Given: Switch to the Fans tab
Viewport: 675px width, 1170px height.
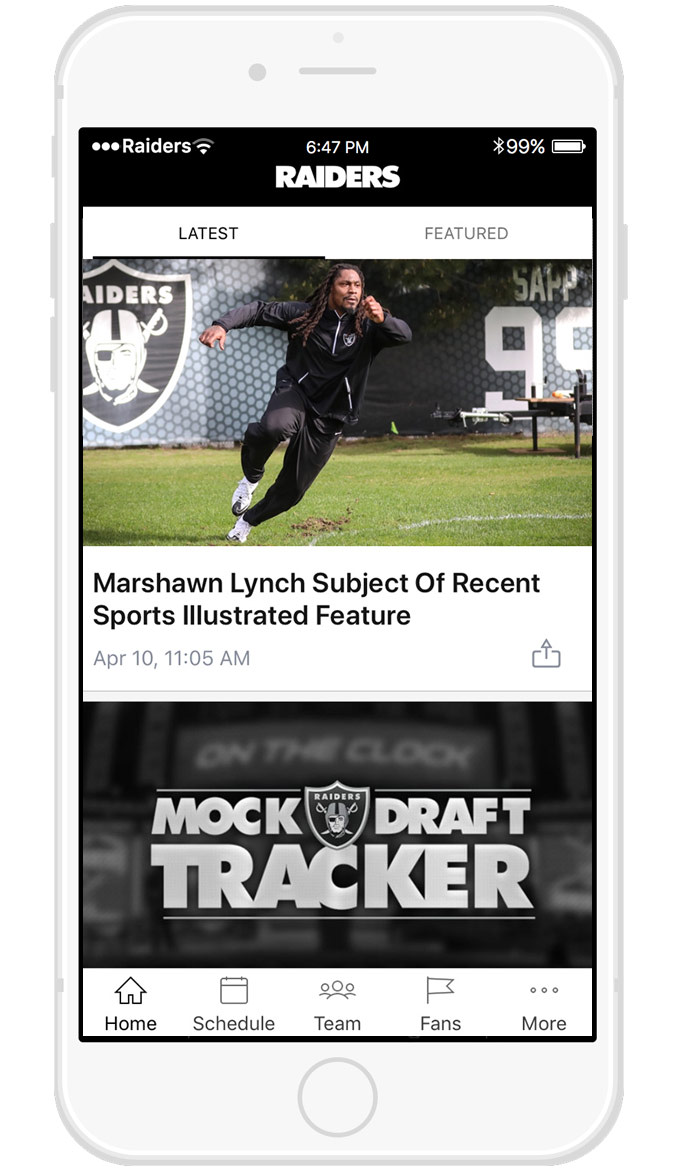Looking at the screenshot, I should click(x=440, y=1004).
